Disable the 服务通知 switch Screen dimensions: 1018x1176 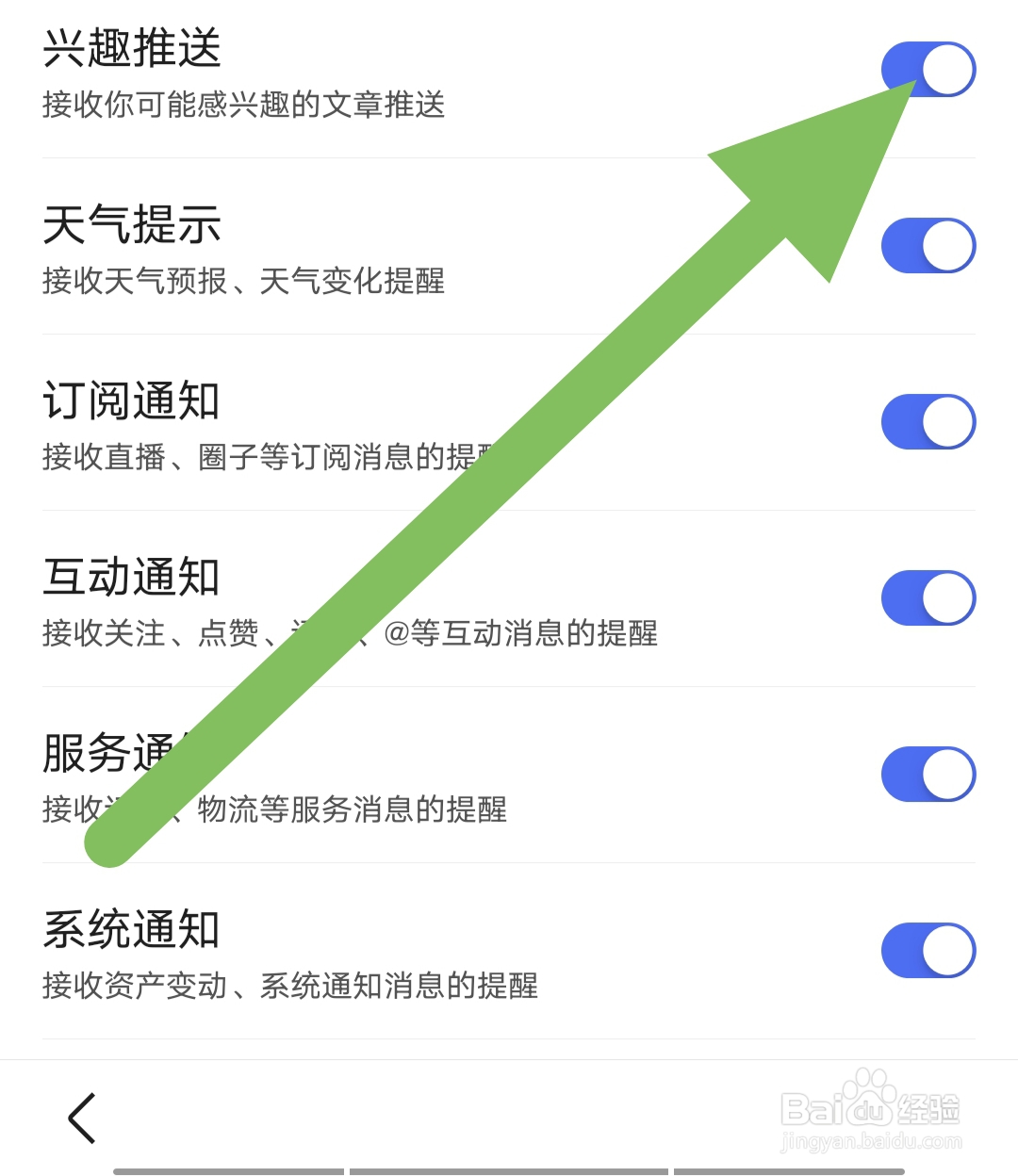pos(929,774)
